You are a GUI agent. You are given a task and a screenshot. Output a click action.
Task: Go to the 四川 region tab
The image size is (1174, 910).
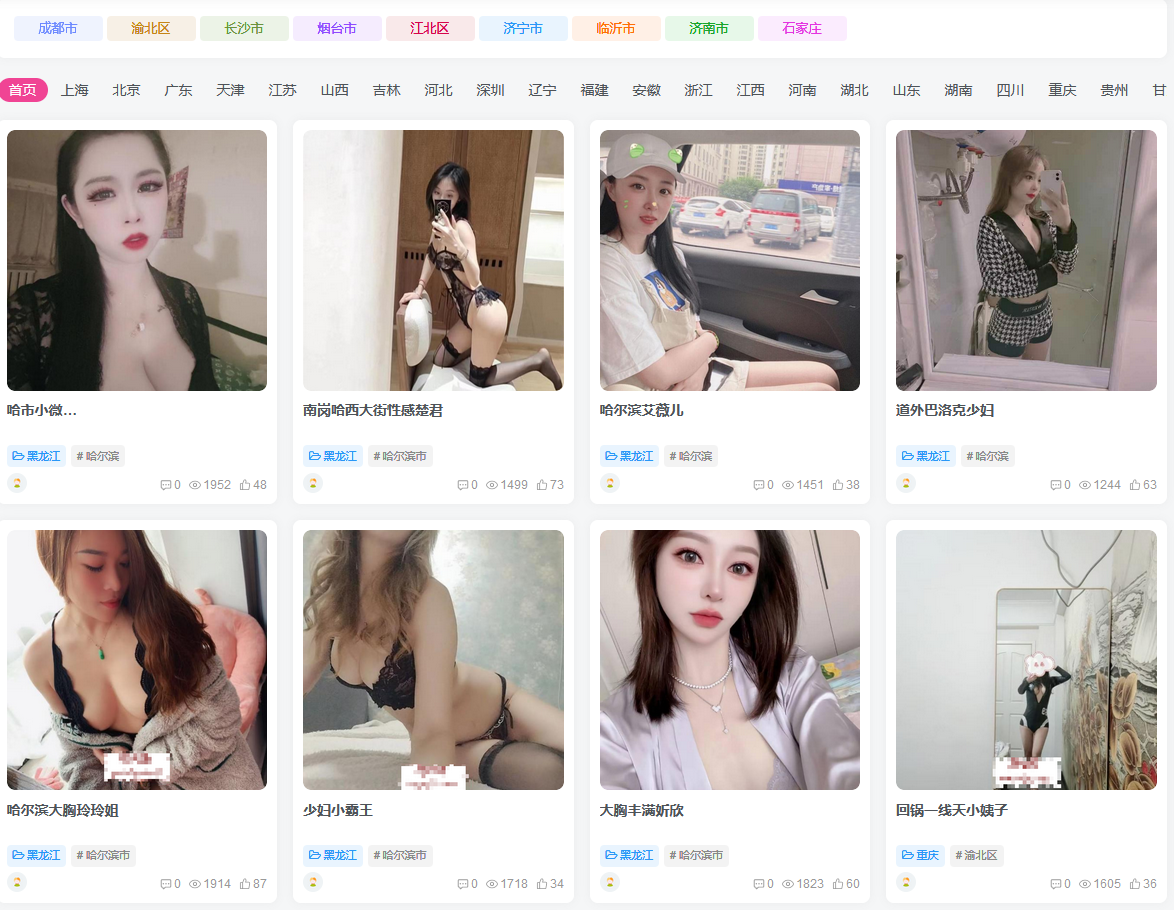click(1010, 90)
